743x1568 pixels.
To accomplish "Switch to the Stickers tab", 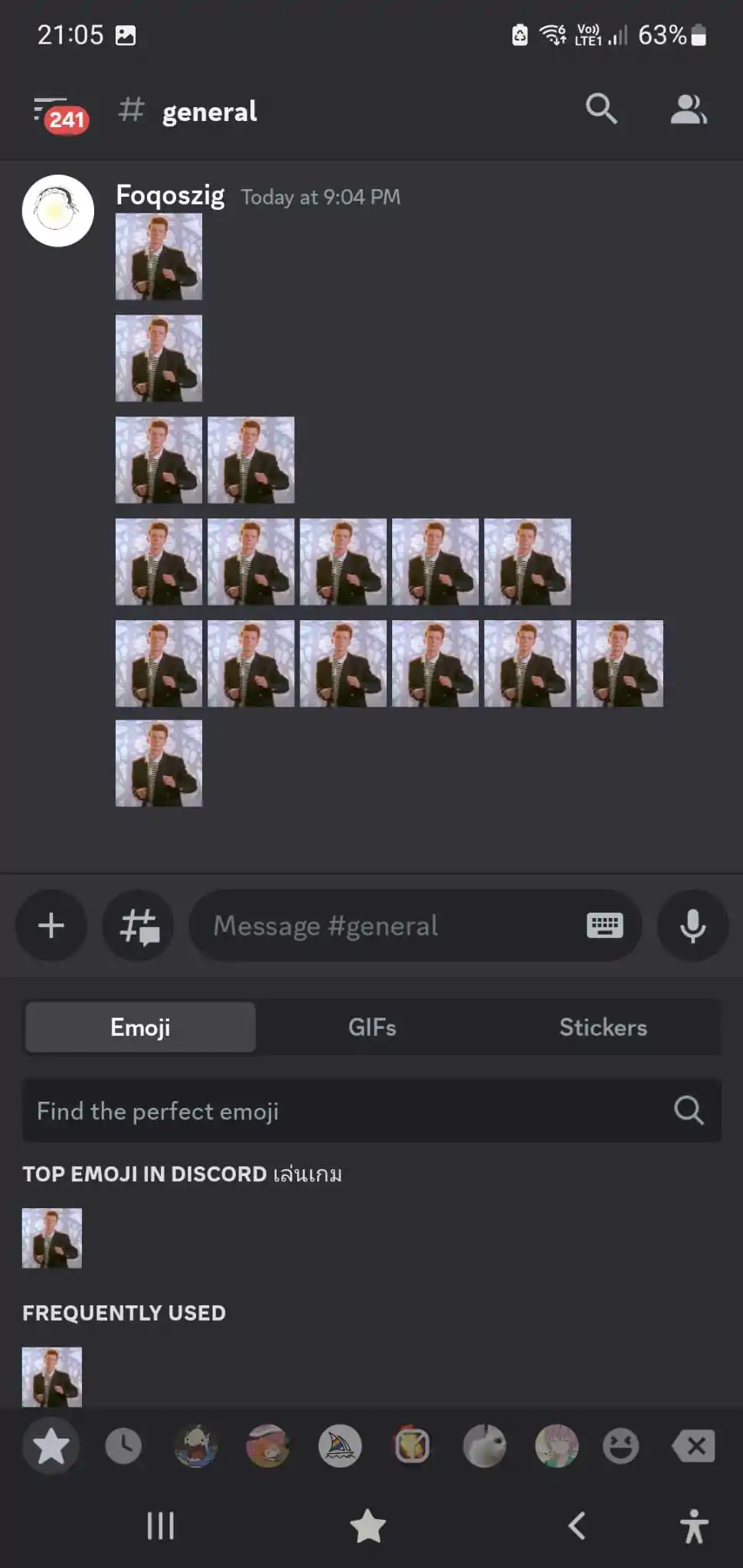I will [x=603, y=1027].
